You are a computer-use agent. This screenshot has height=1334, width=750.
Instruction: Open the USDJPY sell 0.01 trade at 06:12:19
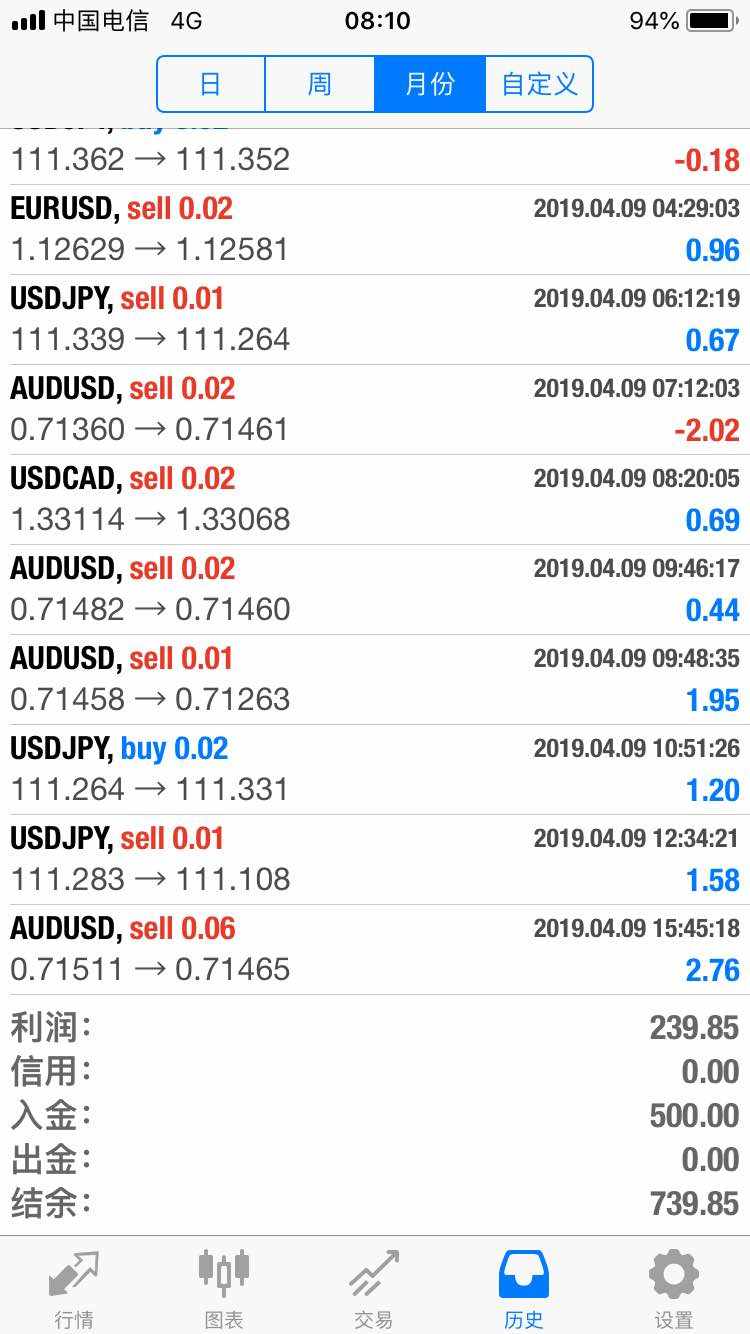(x=375, y=320)
